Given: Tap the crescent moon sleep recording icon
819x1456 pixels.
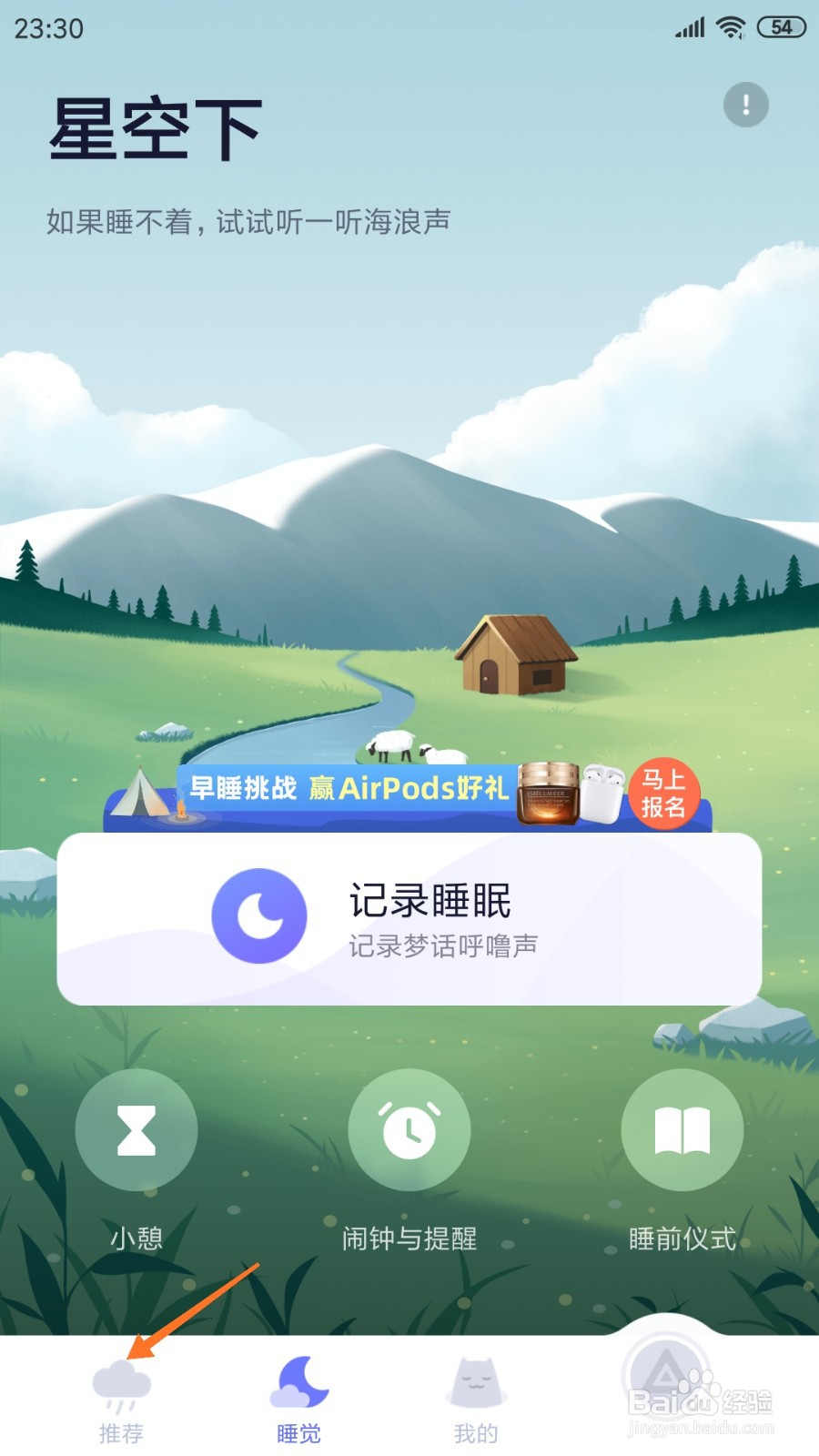Looking at the screenshot, I should click(x=260, y=915).
